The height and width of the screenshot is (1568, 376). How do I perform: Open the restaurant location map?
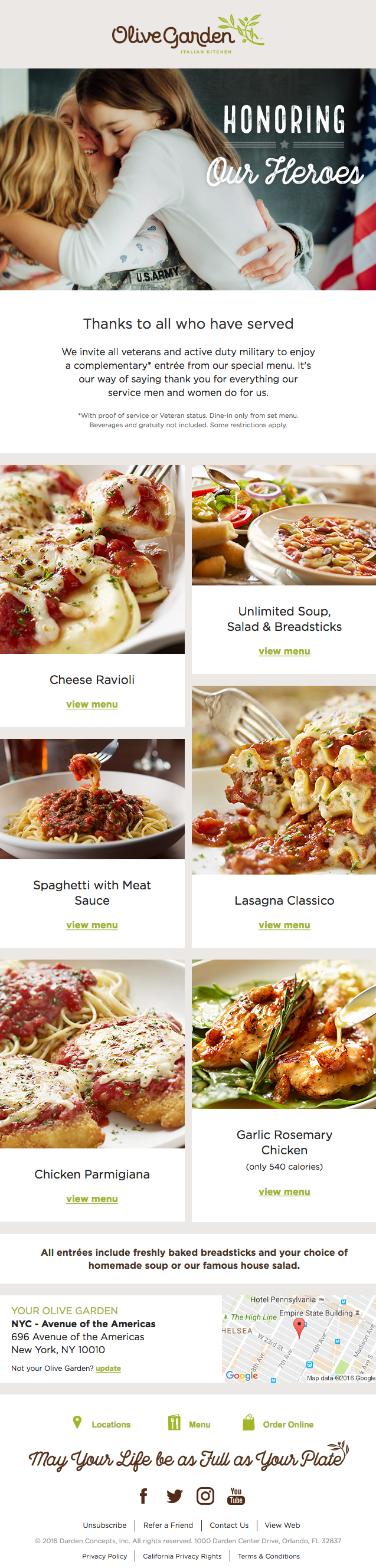(x=299, y=1338)
